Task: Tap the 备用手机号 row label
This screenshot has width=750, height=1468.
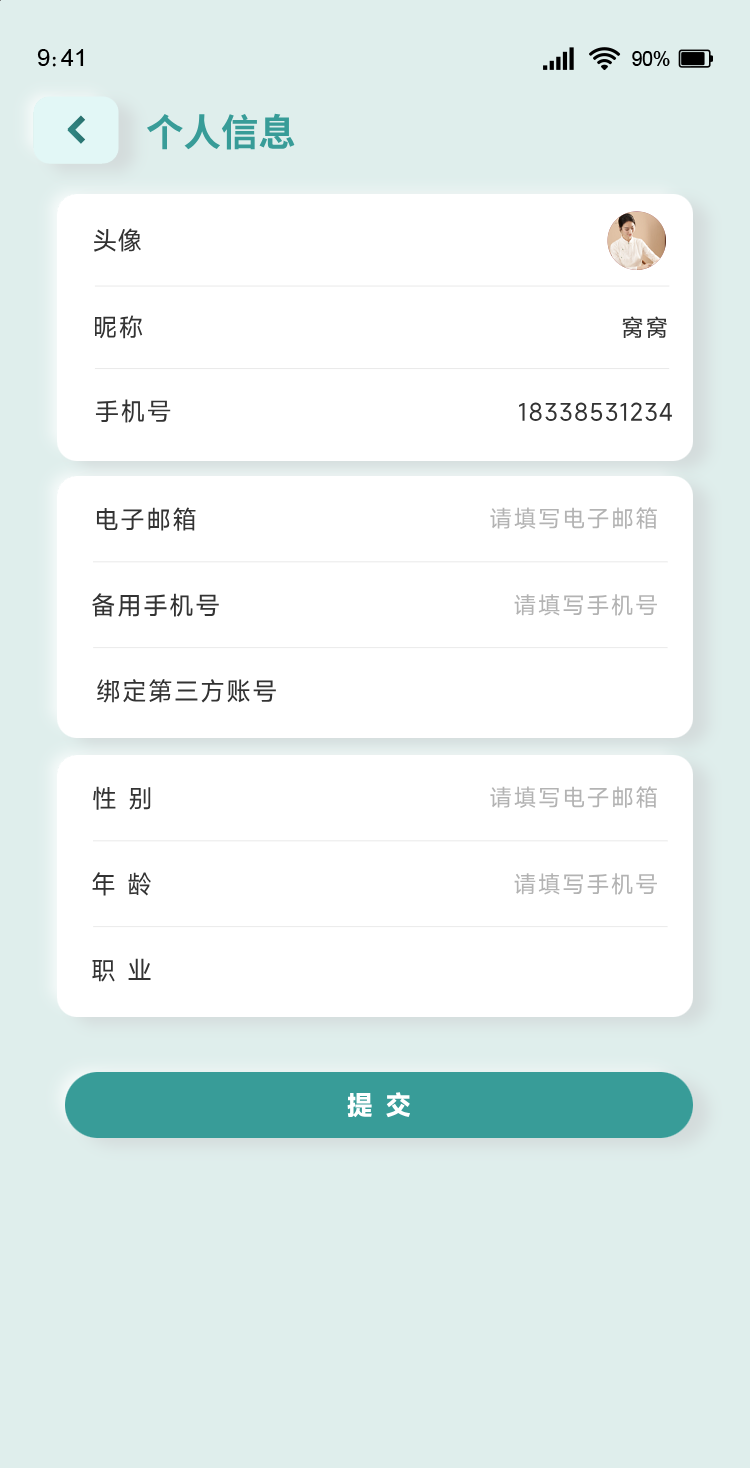Action: [x=153, y=605]
